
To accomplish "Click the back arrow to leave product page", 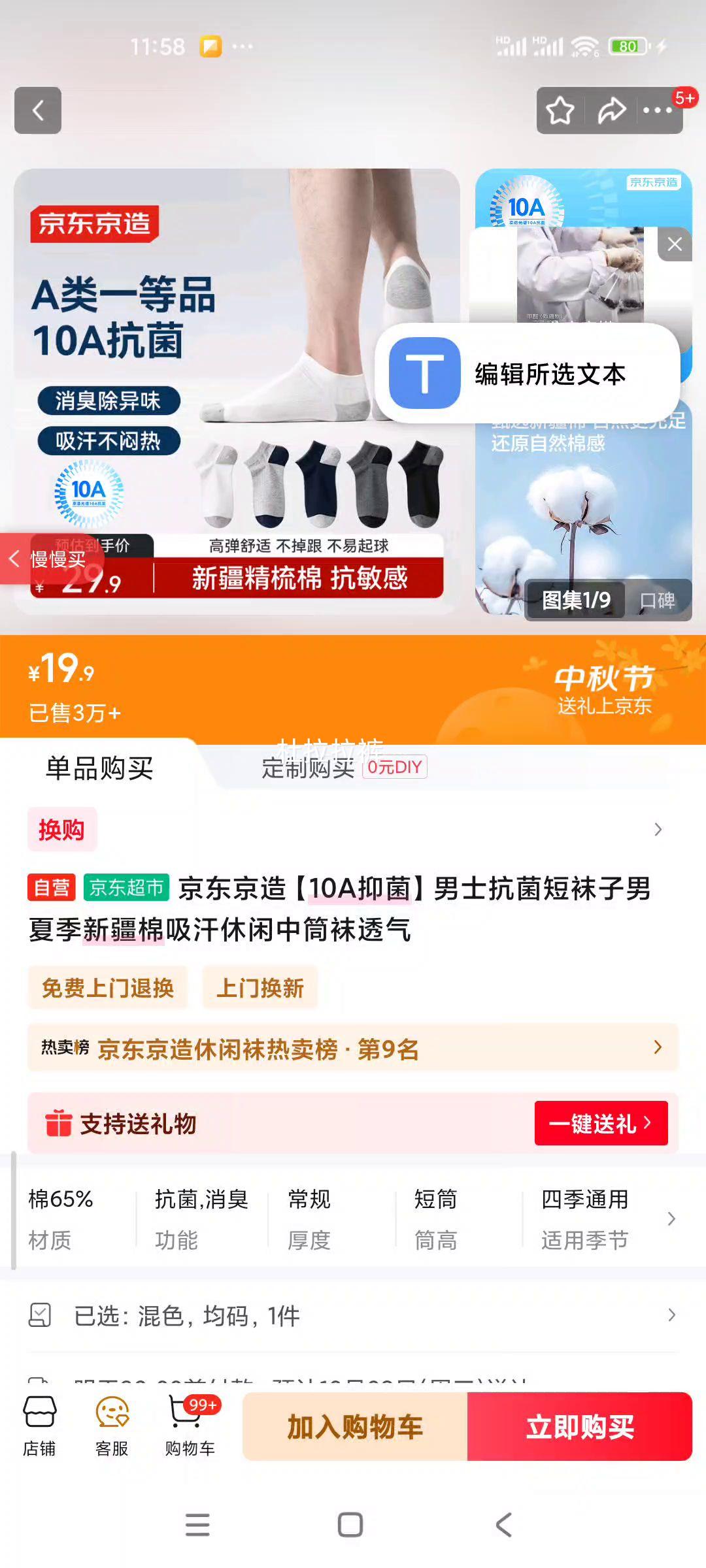I will tap(37, 110).
